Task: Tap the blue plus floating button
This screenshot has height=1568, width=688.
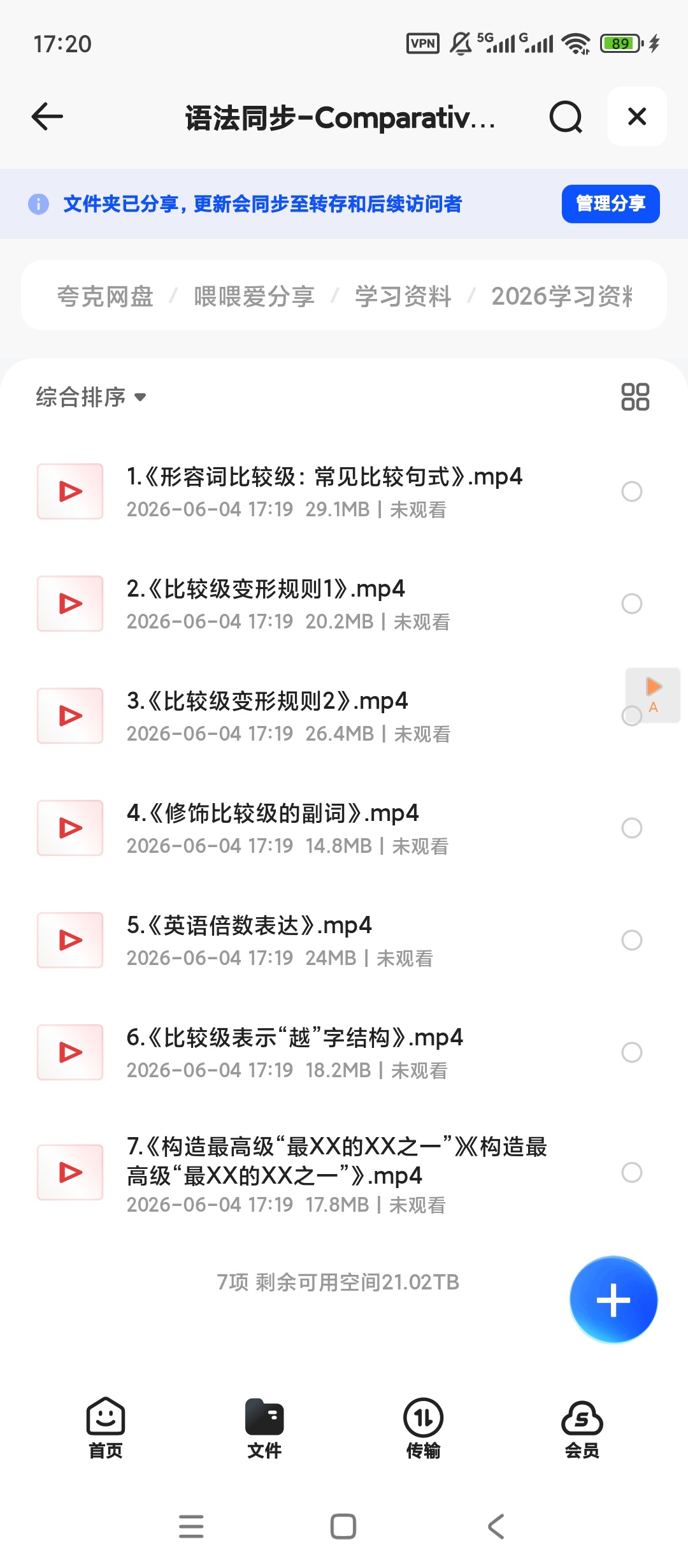Action: 613,1300
